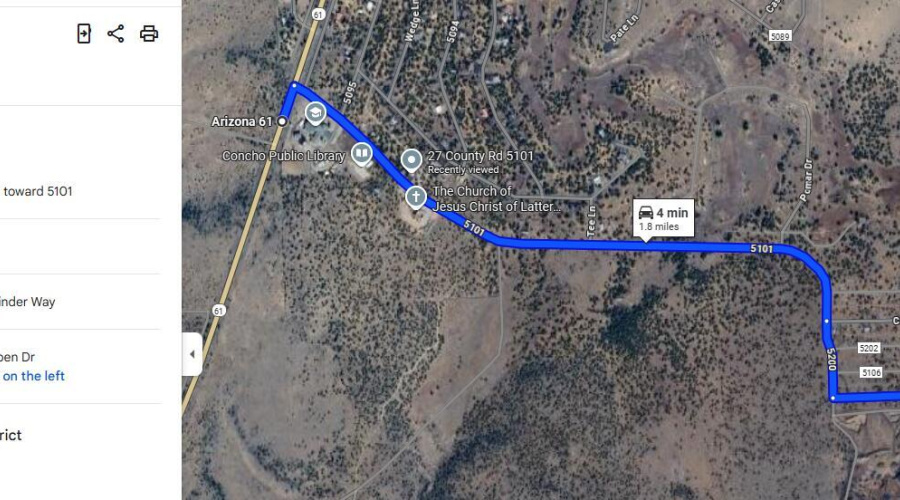The width and height of the screenshot is (900, 500).
Task: Select the 4 min route bubble
Action: pos(664,217)
